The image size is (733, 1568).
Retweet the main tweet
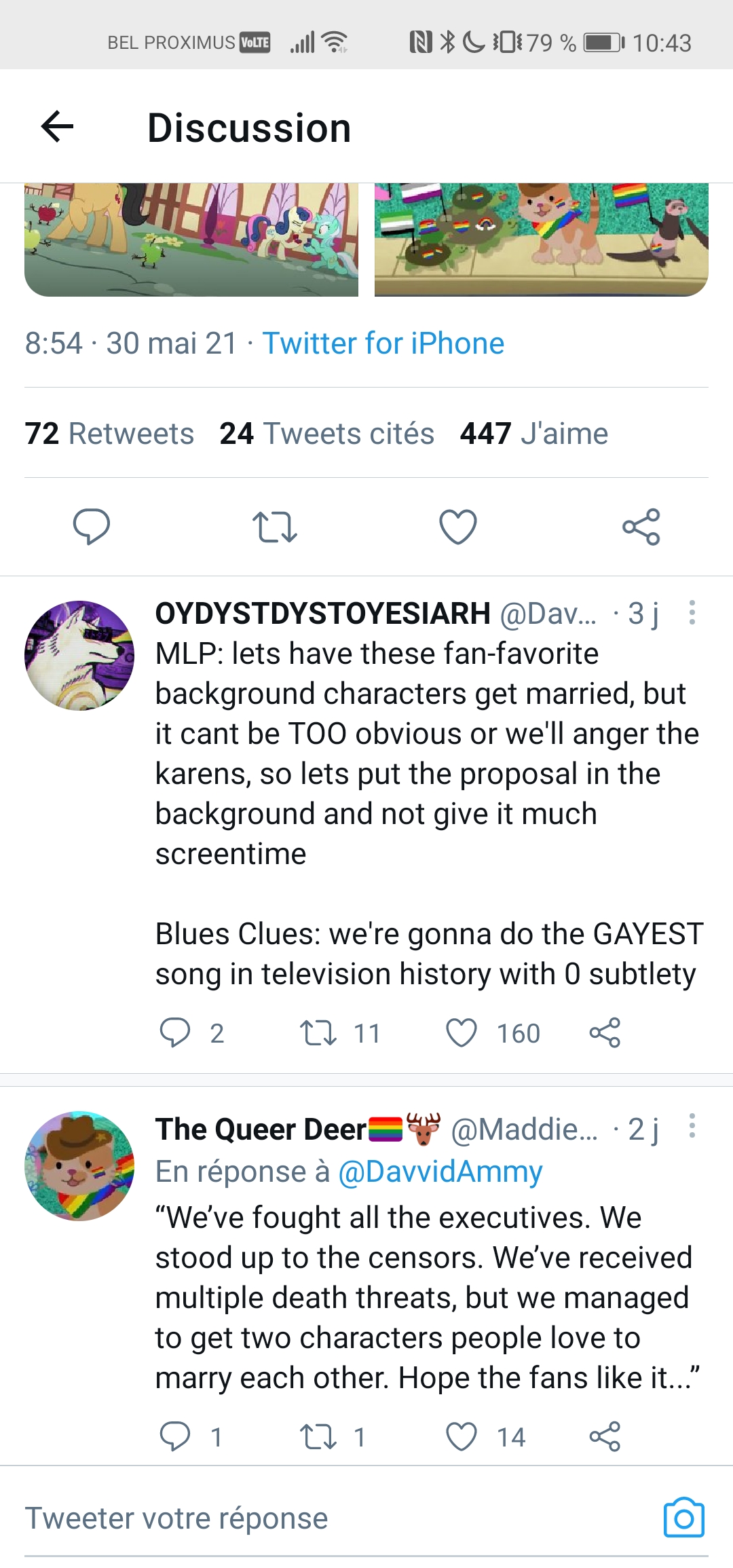pyautogui.click(x=275, y=527)
